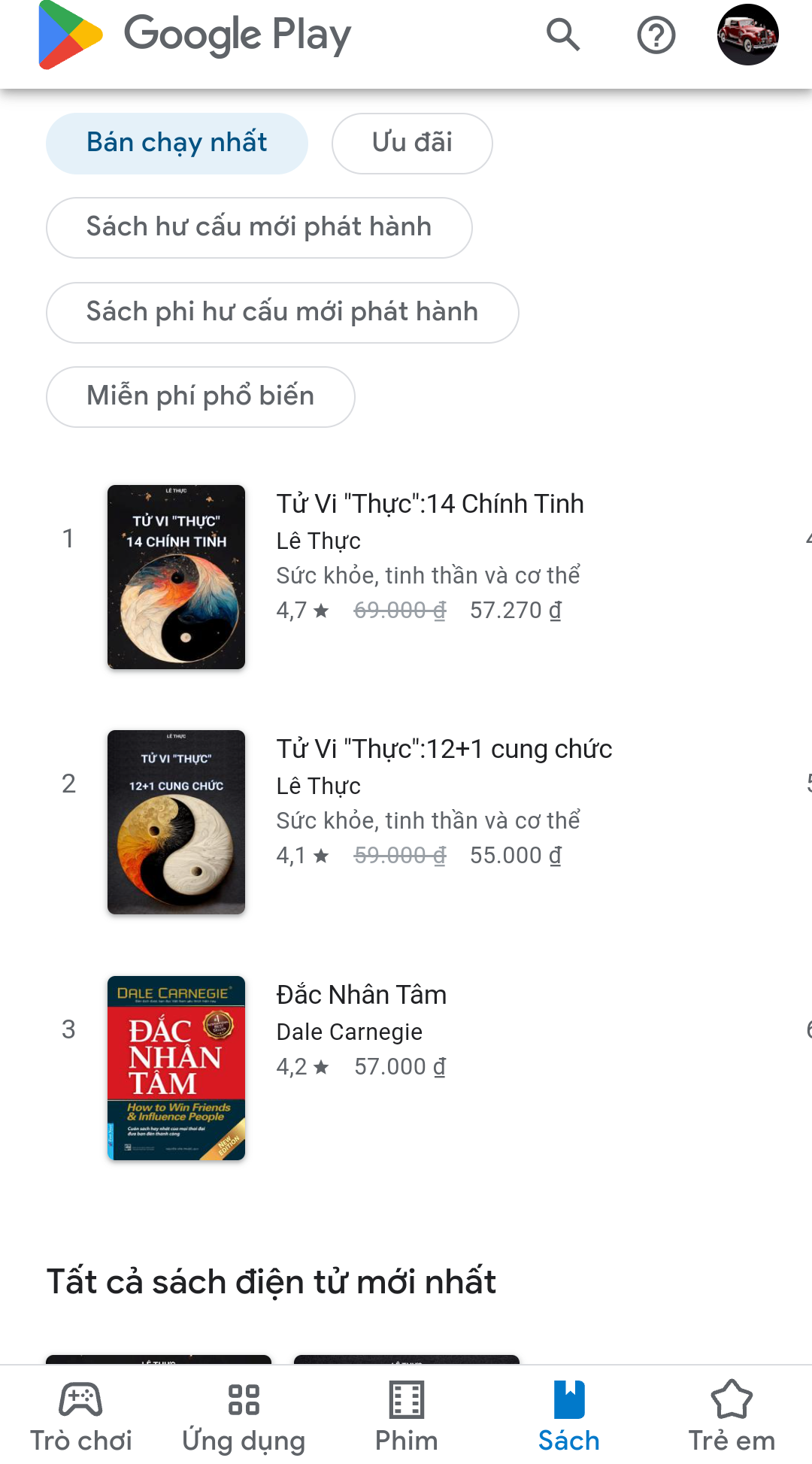
Task: Show Sách phi hư cấu mới phát hành
Action: coord(282,312)
